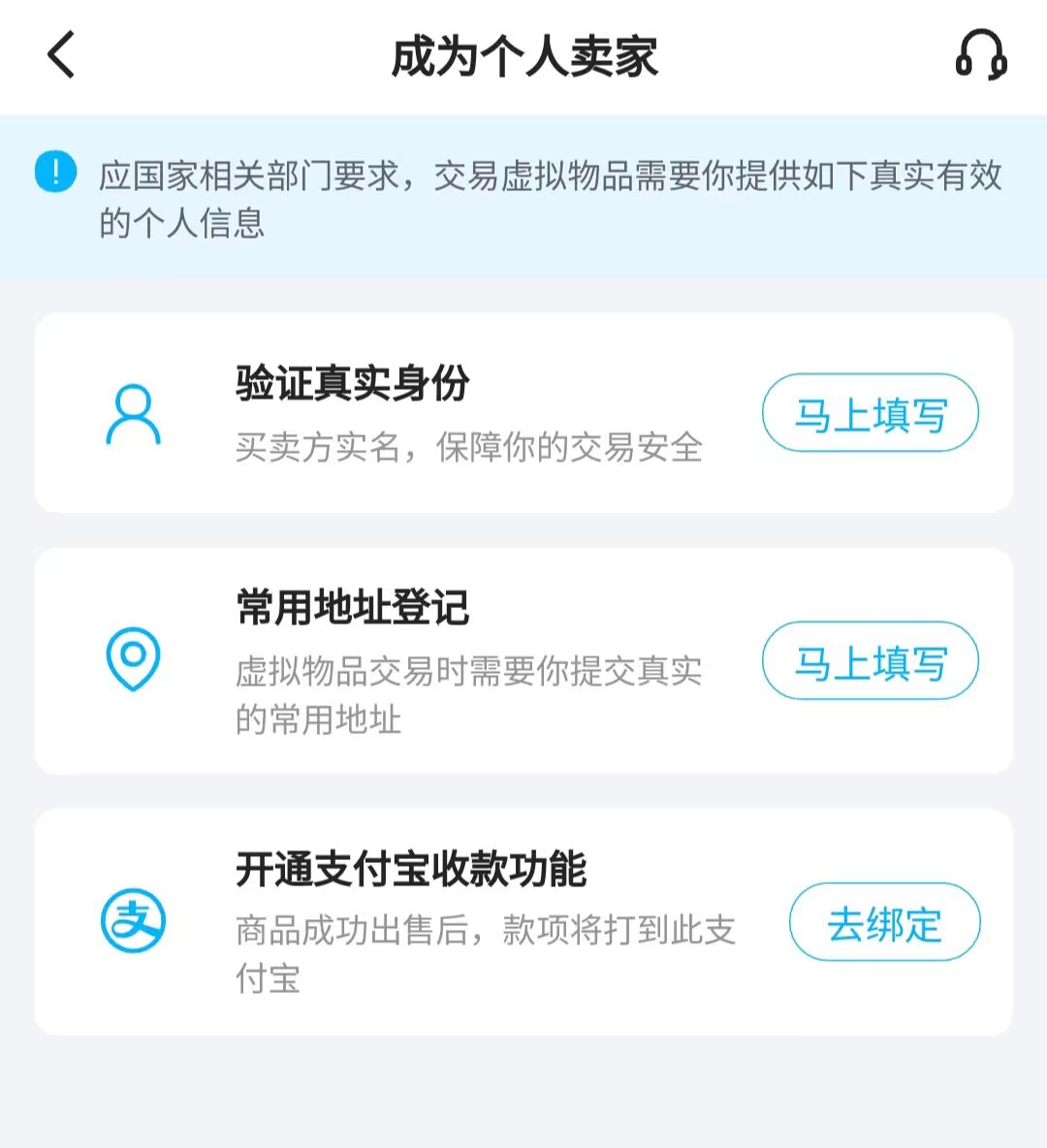Go back from the 成为个人卖家 page
Screen dimensions: 1047x1148
(61, 54)
